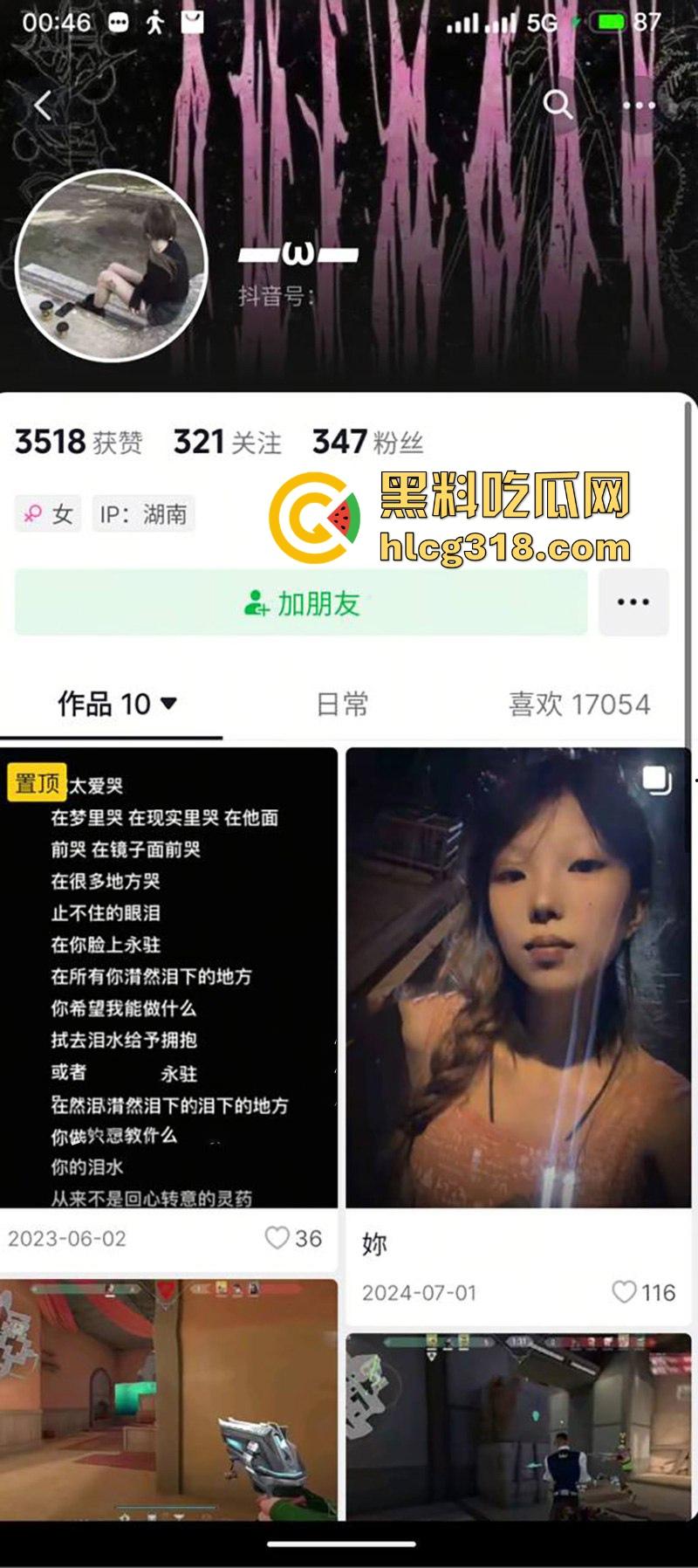Screen dimensions: 698x1568
Task: Tap the ellipsis button beside 加朋友
Action: click(x=633, y=601)
